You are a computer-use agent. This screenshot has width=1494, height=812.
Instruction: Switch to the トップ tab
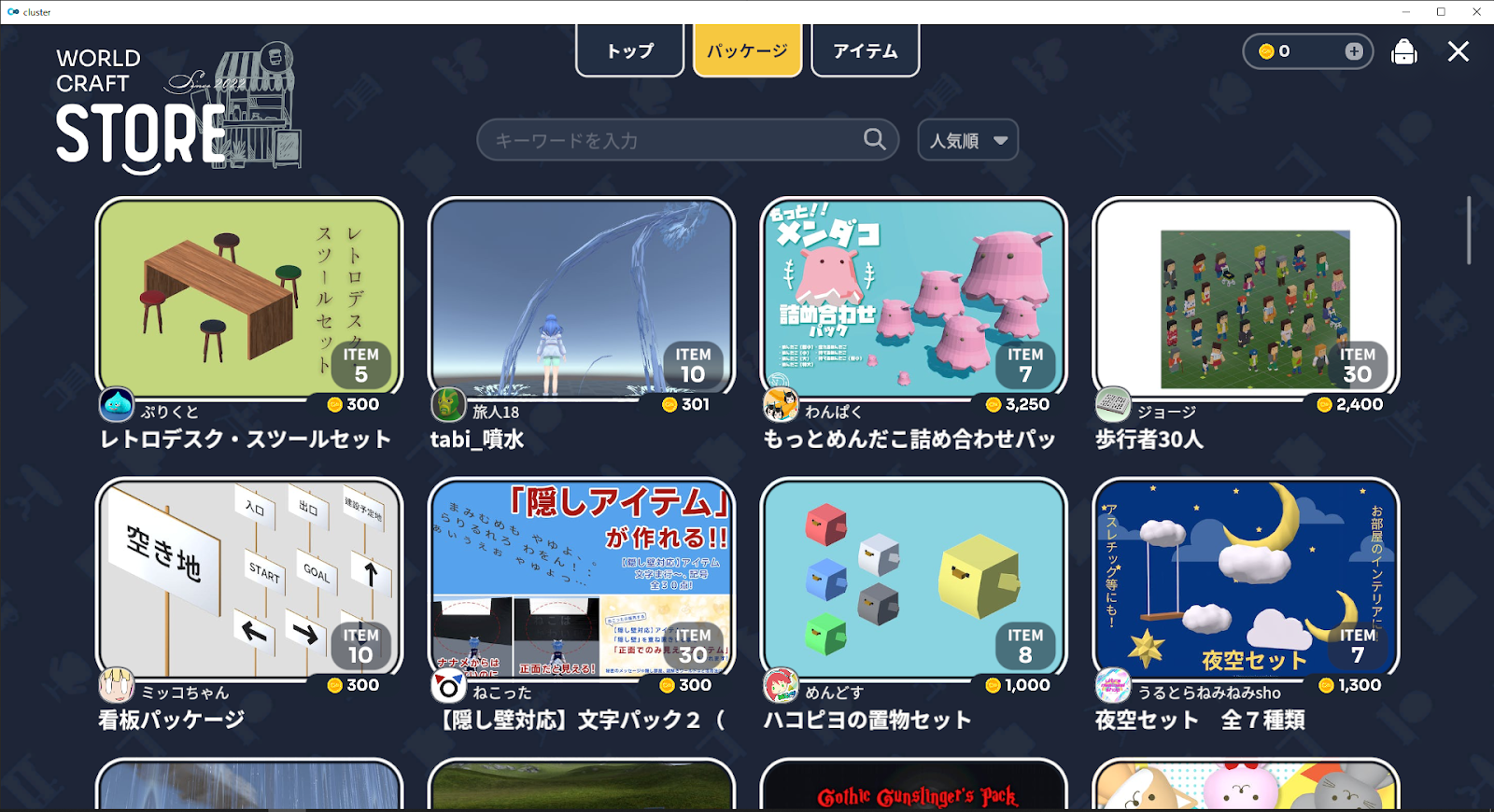coord(630,51)
